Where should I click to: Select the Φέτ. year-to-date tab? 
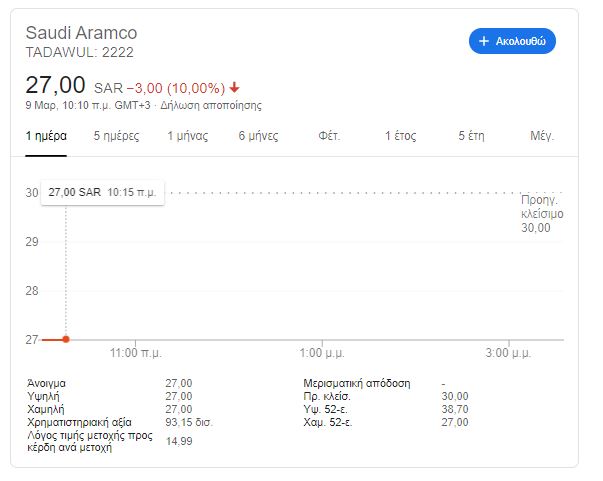[329, 136]
